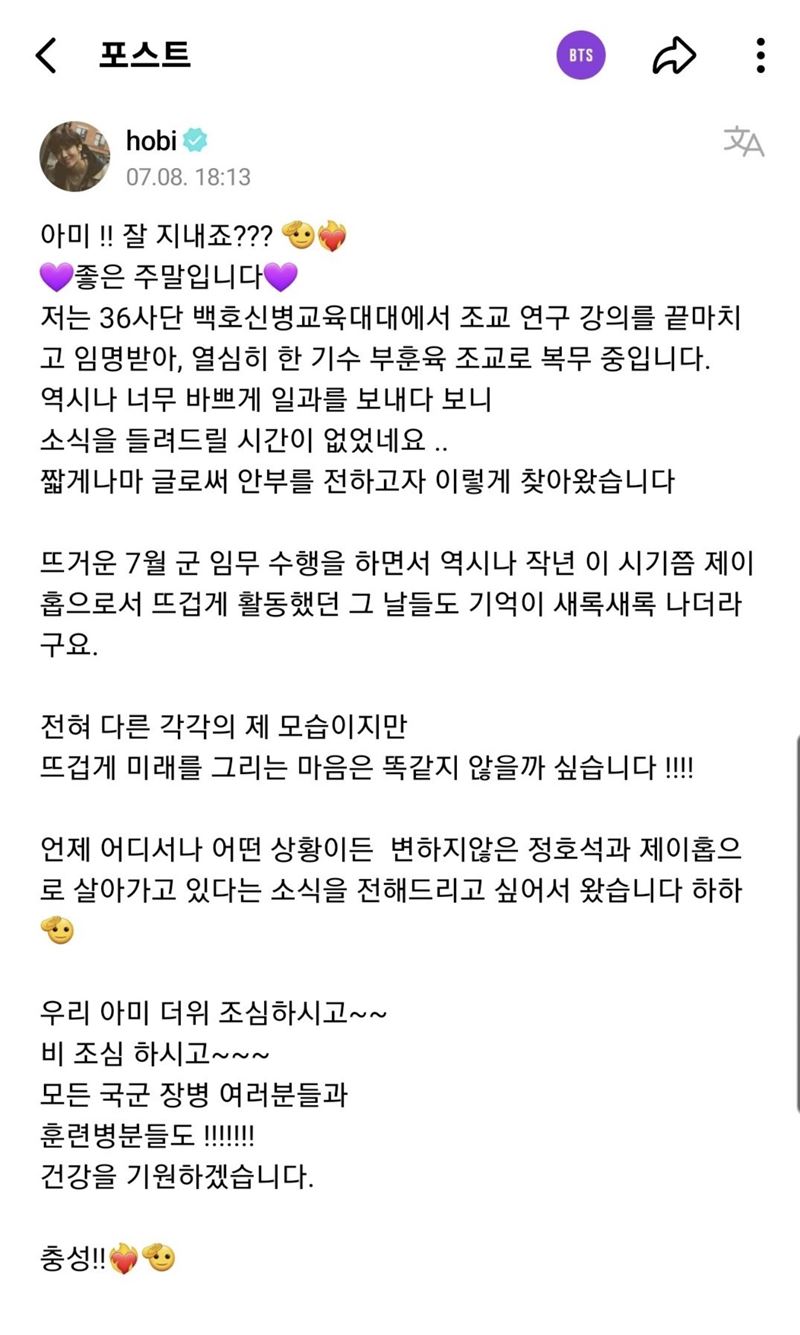Go back from the post screen
The image size is (800, 1335).
tap(46, 56)
